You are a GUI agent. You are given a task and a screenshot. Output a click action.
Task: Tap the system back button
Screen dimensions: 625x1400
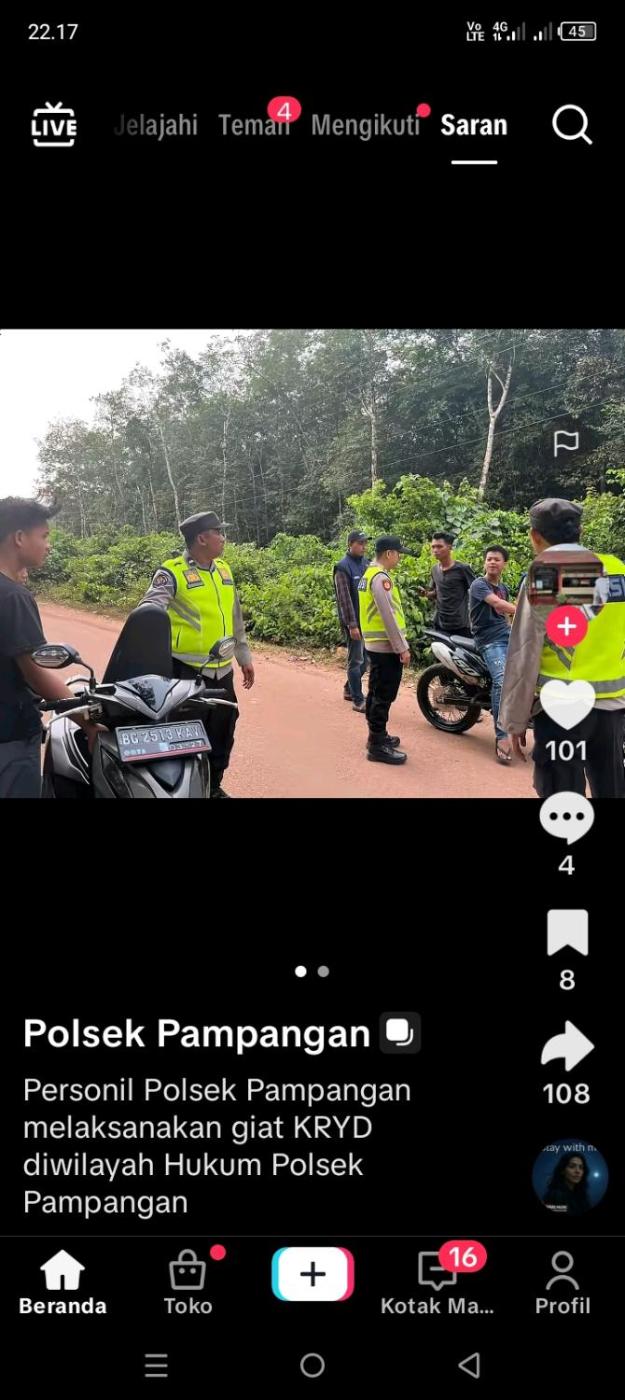(x=469, y=1365)
